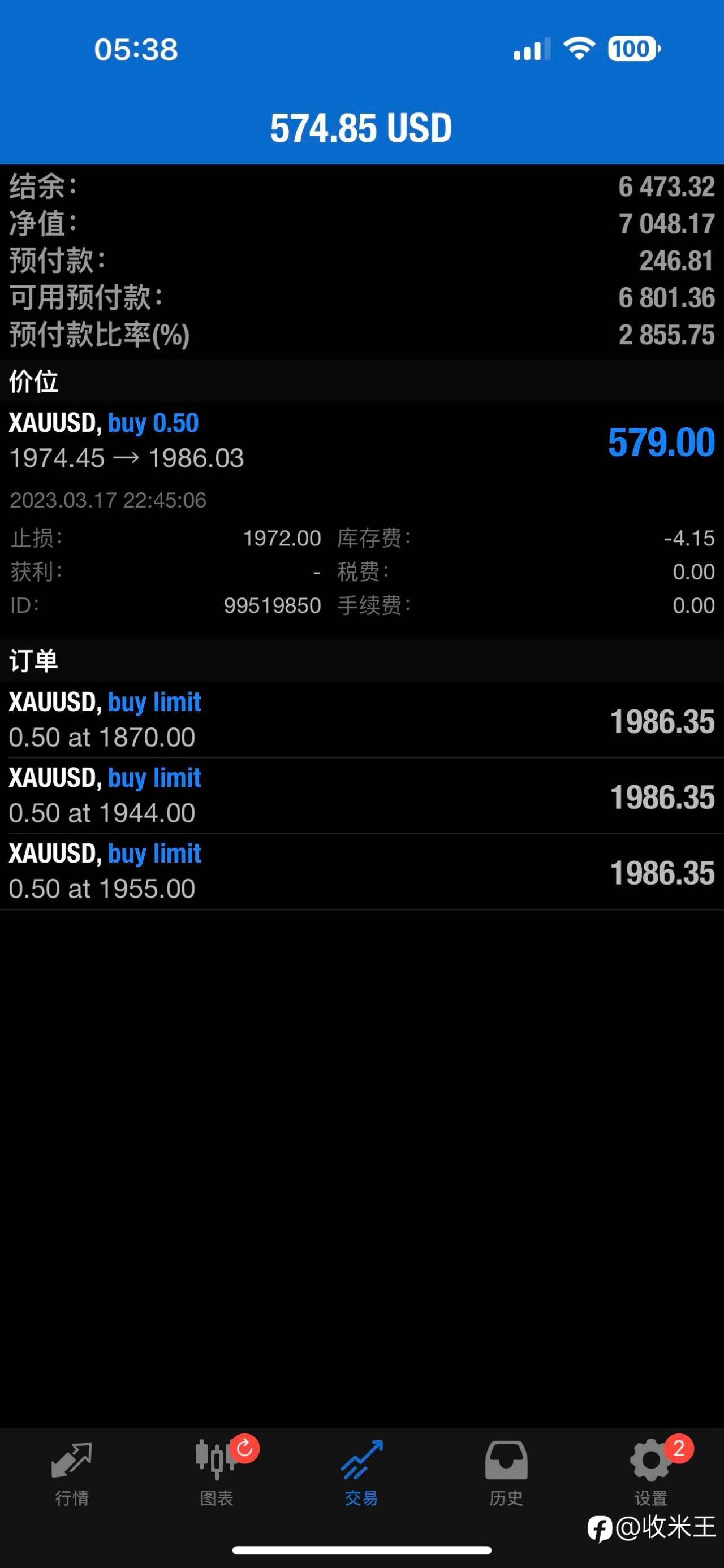Open buy limit order at 1955.00
The image size is (724, 1568).
point(361,872)
